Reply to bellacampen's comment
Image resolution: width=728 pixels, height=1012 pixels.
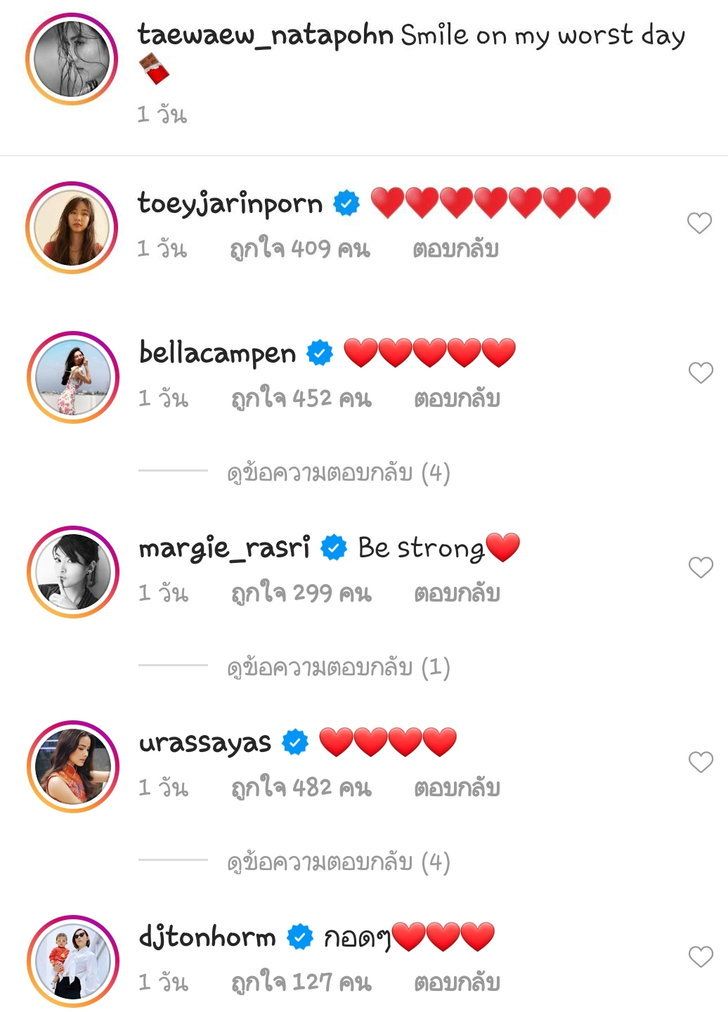point(456,398)
